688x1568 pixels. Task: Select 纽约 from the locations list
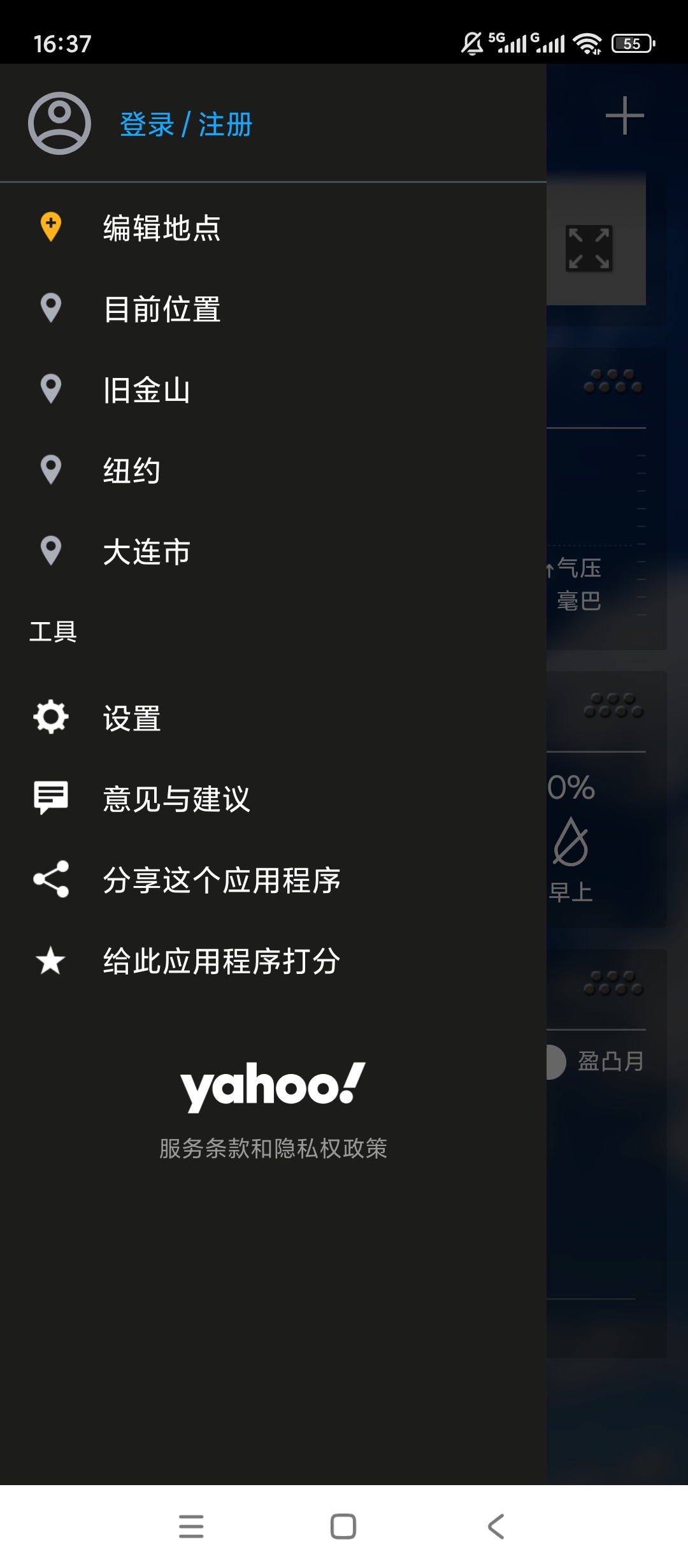click(x=133, y=472)
